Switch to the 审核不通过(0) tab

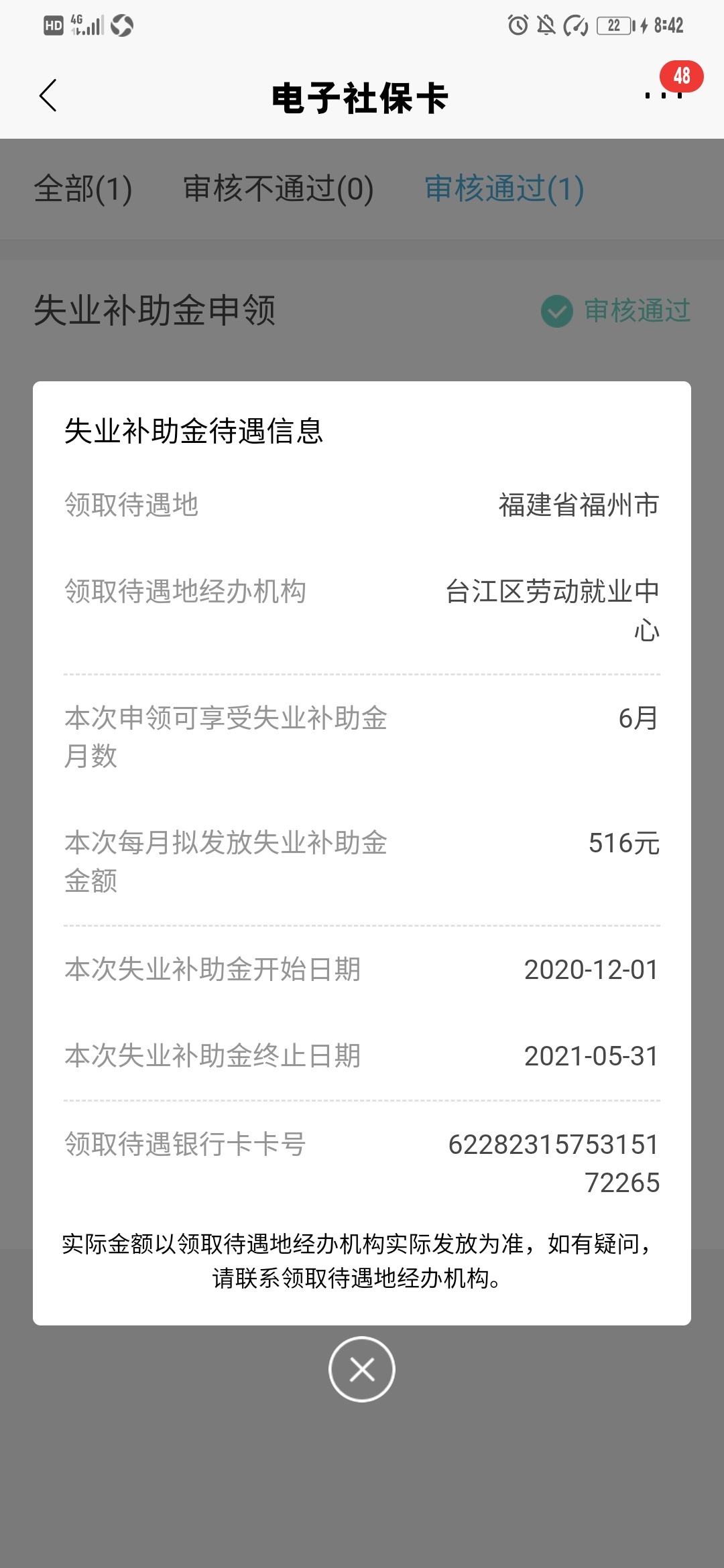tap(278, 189)
